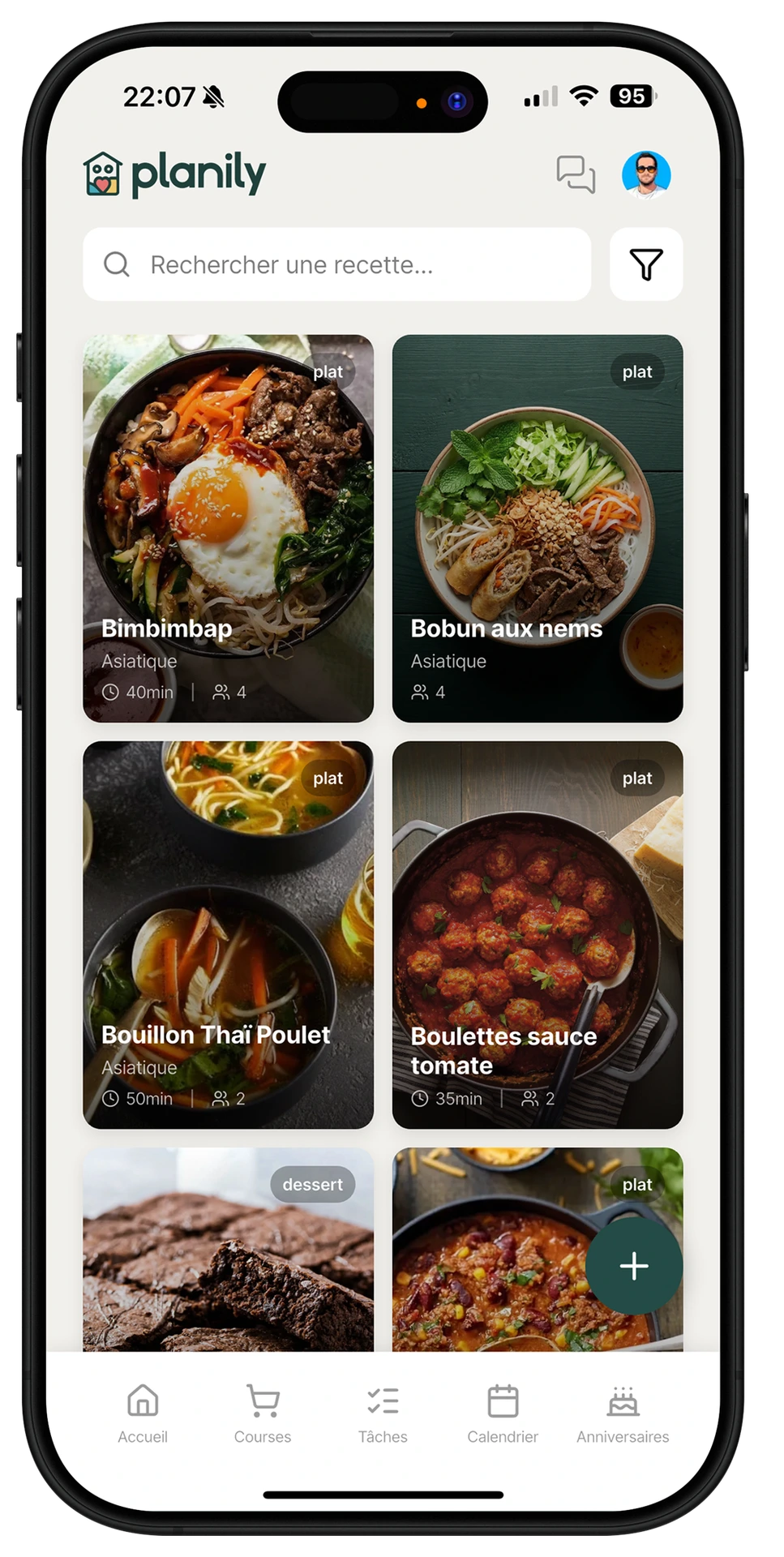
Task: Open the profile avatar
Action: pyautogui.click(x=646, y=174)
